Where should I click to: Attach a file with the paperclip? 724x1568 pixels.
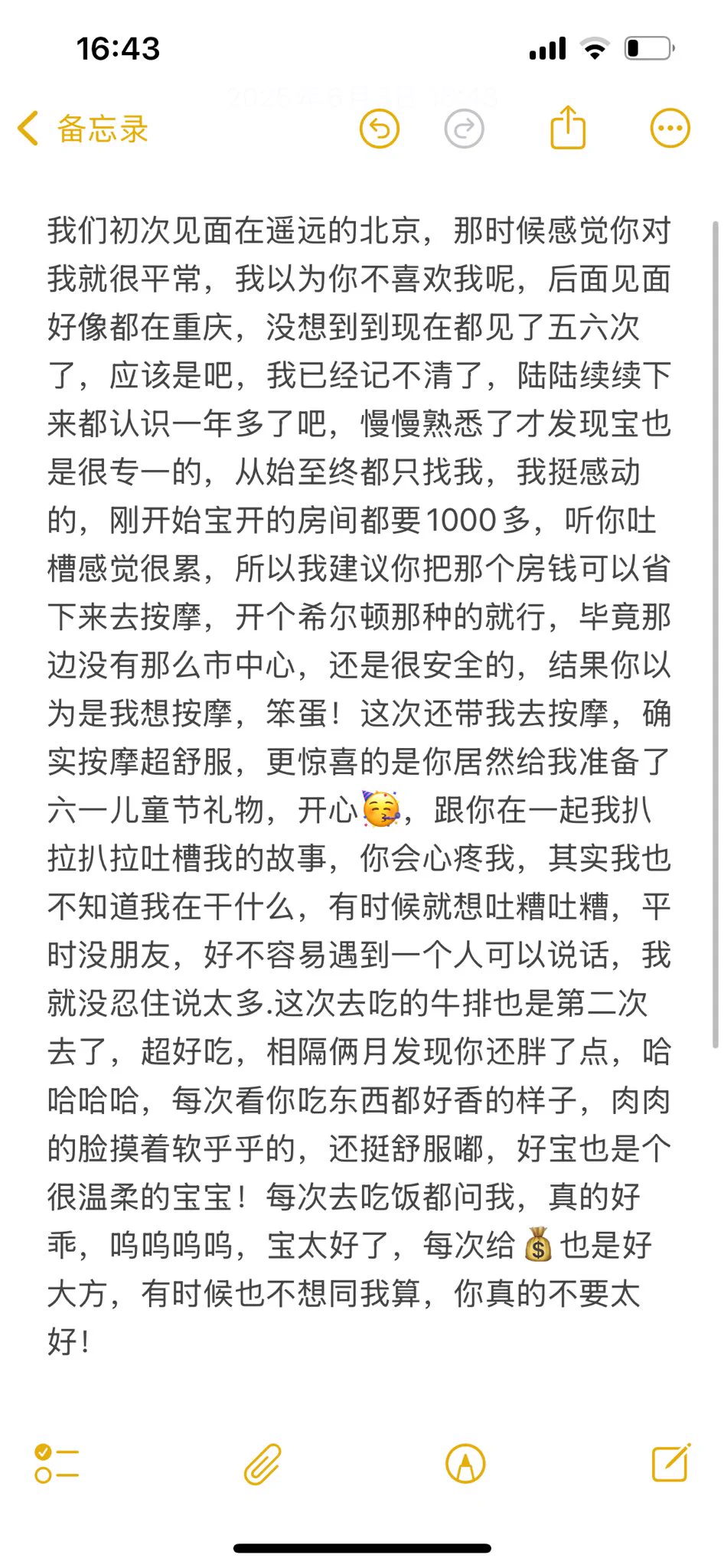[263, 1464]
